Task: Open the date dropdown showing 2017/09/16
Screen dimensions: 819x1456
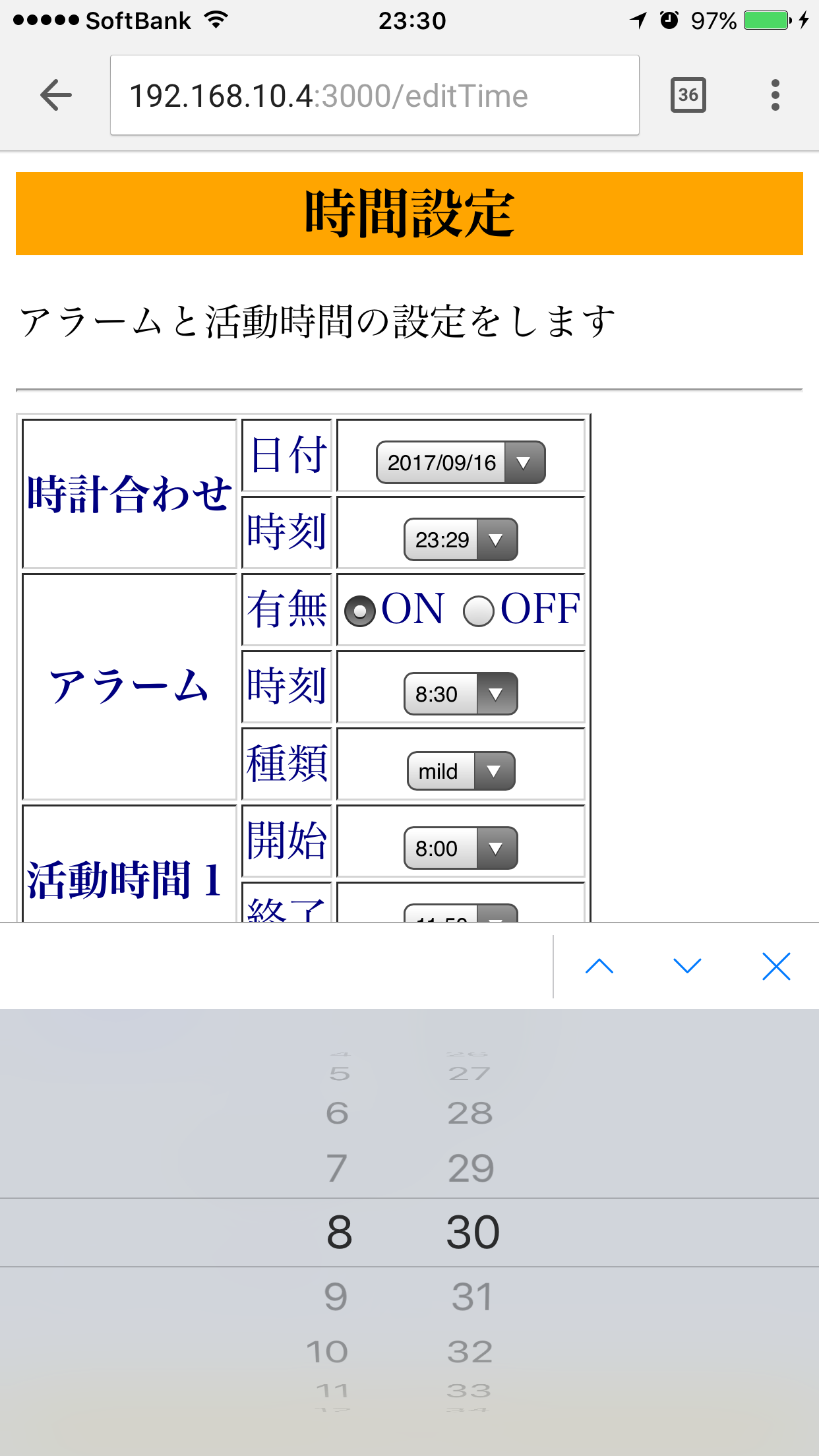Action: pos(460,462)
